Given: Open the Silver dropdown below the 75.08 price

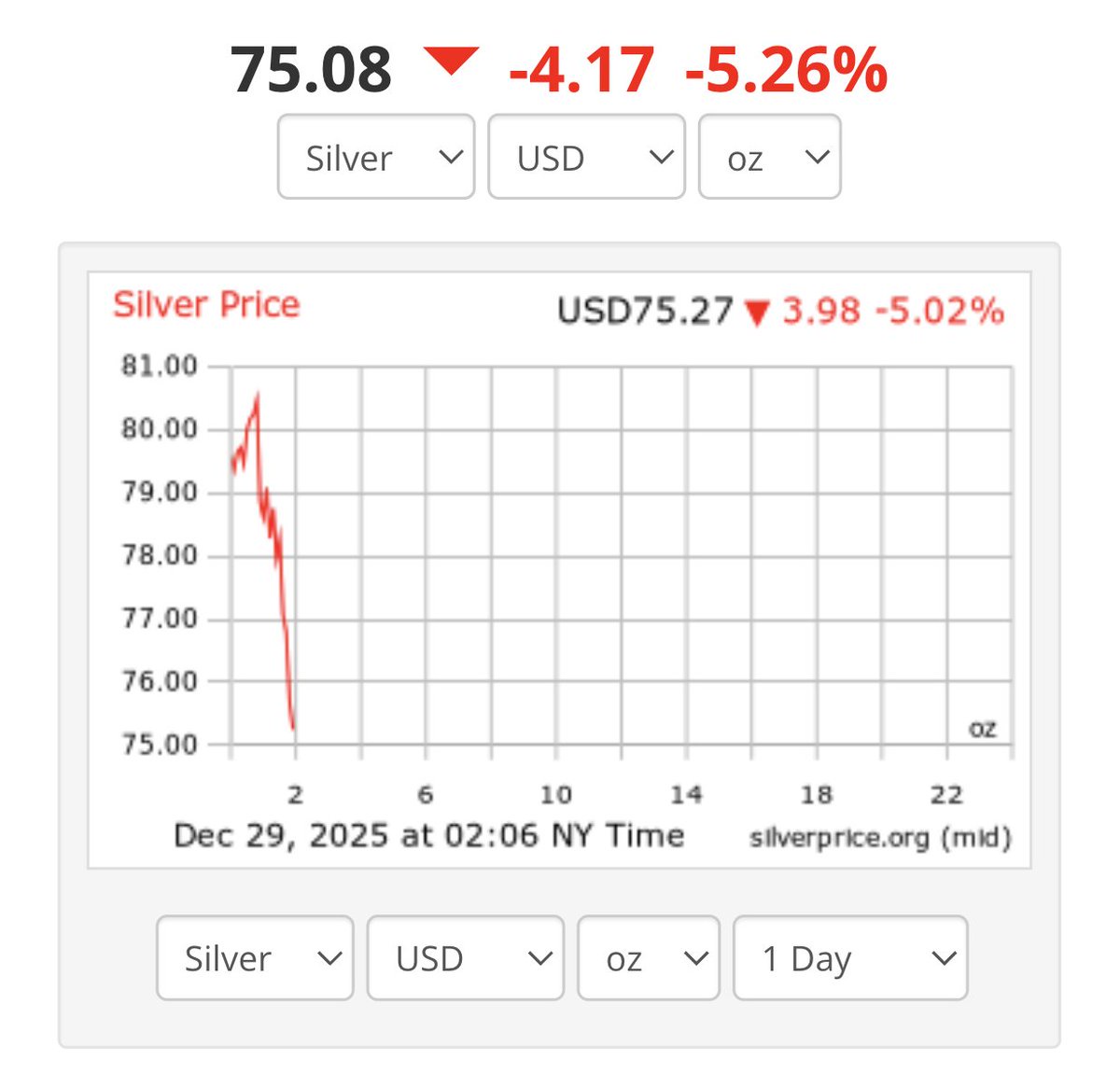Looking at the screenshot, I should click(x=376, y=157).
